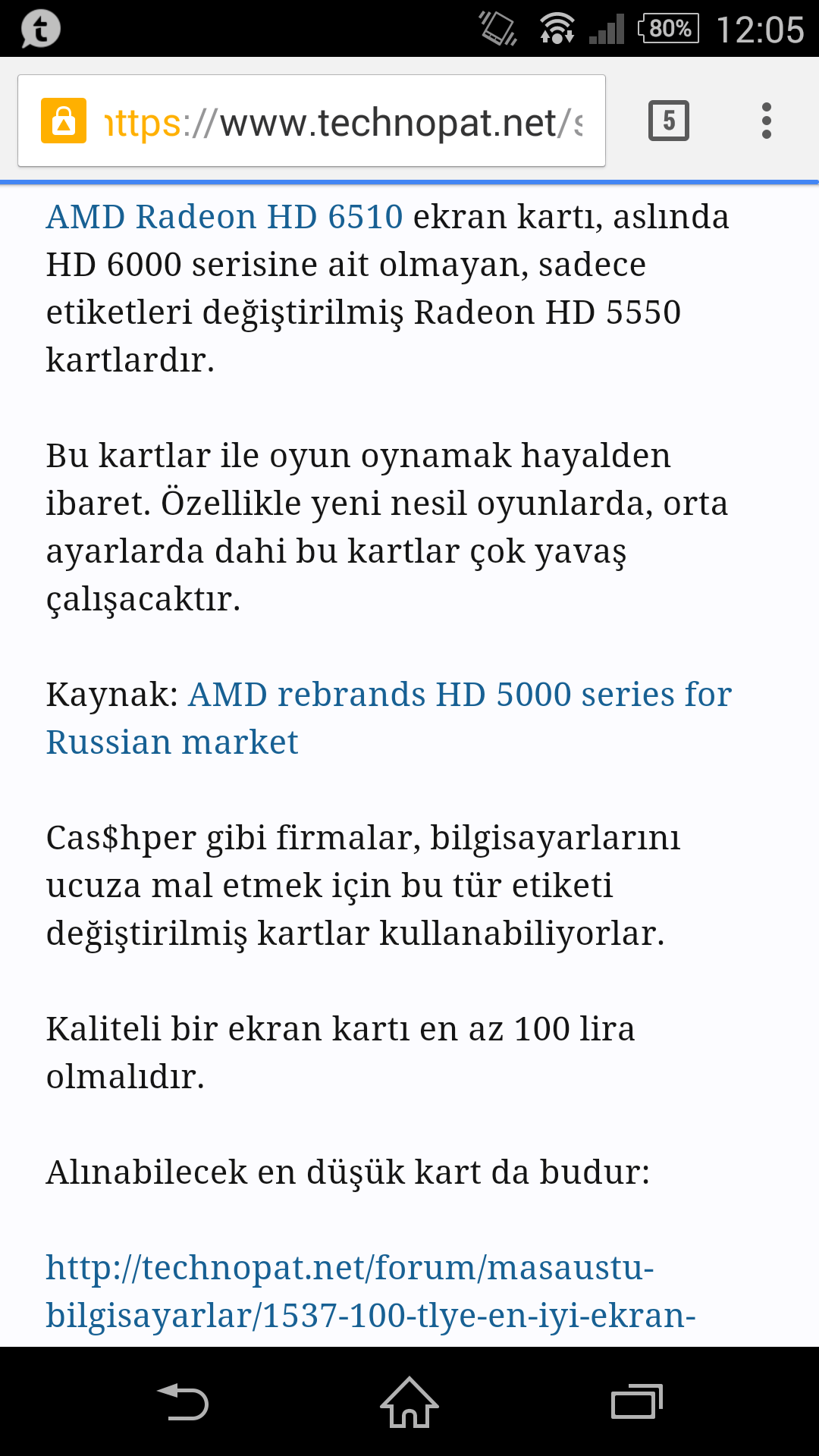
Task: Go to home screen via home button
Action: click(409, 1401)
